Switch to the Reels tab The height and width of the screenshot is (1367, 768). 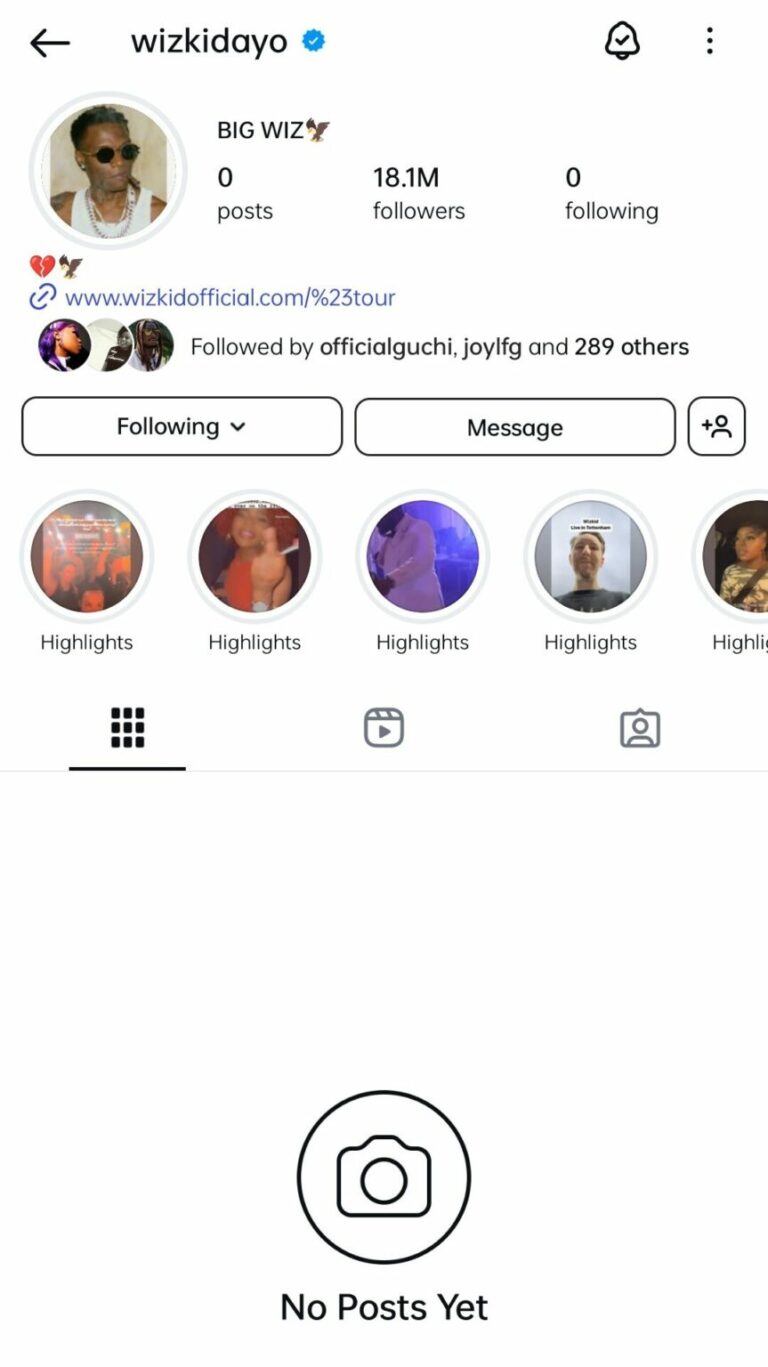point(384,728)
